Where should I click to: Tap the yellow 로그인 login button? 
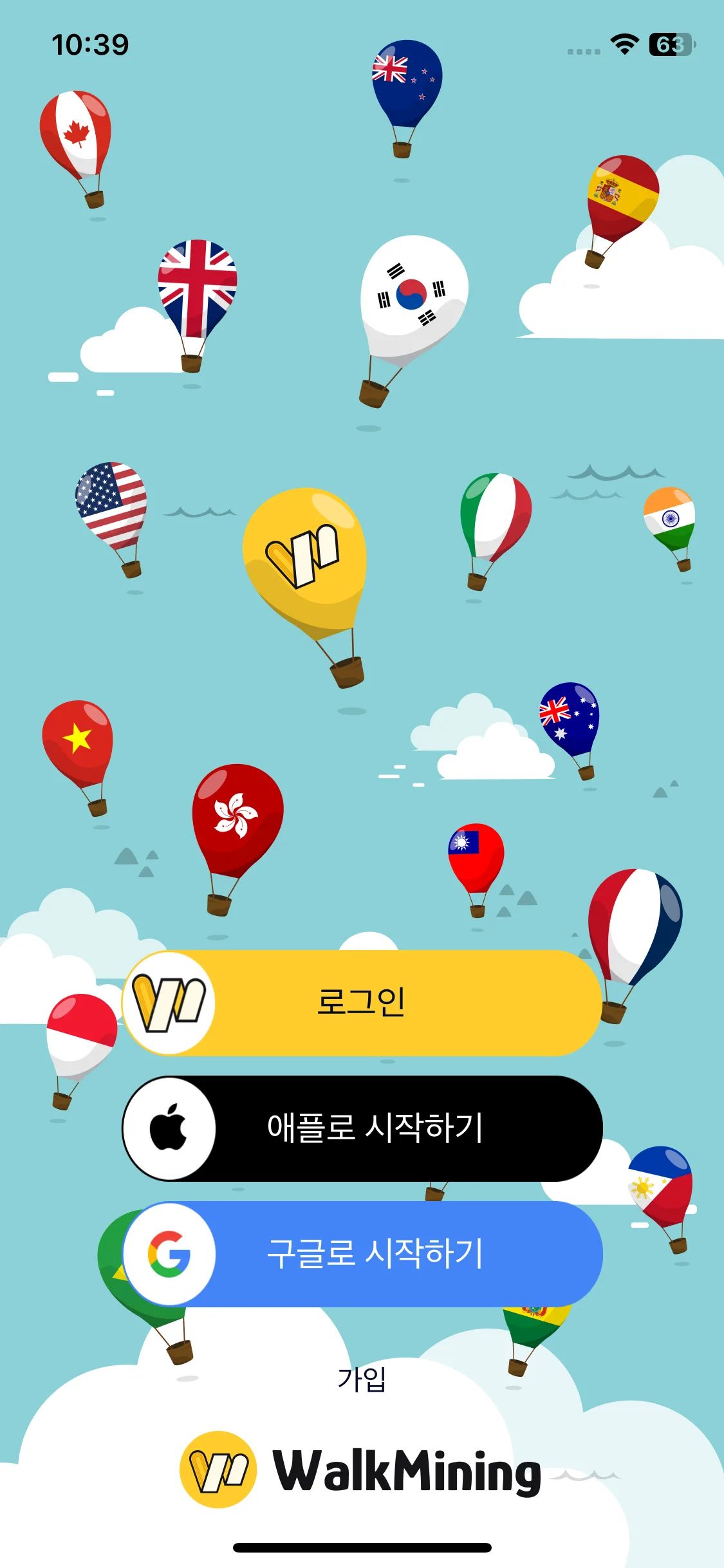pyautogui.click(x=362, y=1003)
